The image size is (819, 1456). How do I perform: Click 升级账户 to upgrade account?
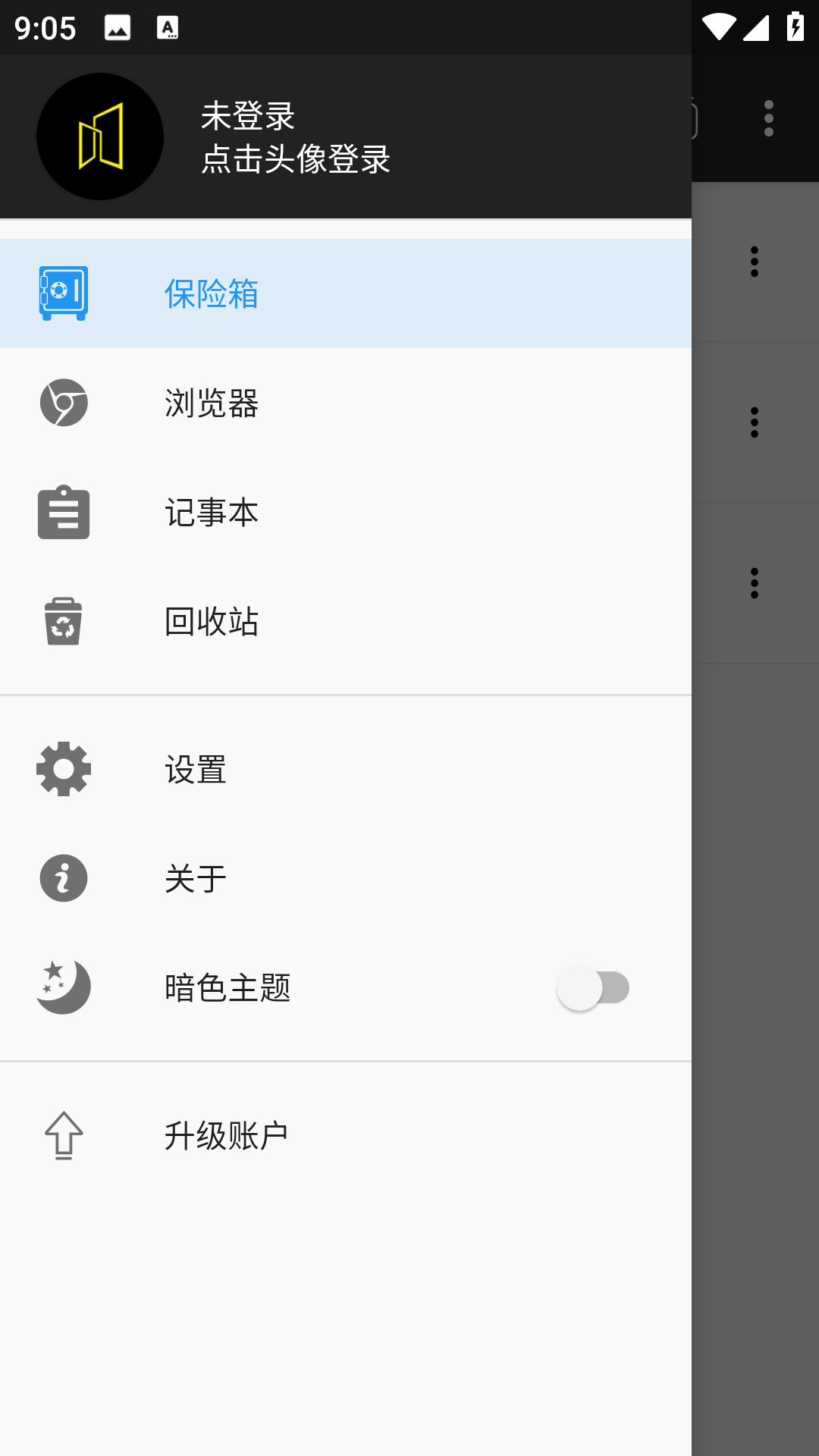(x=227, y=1134)
